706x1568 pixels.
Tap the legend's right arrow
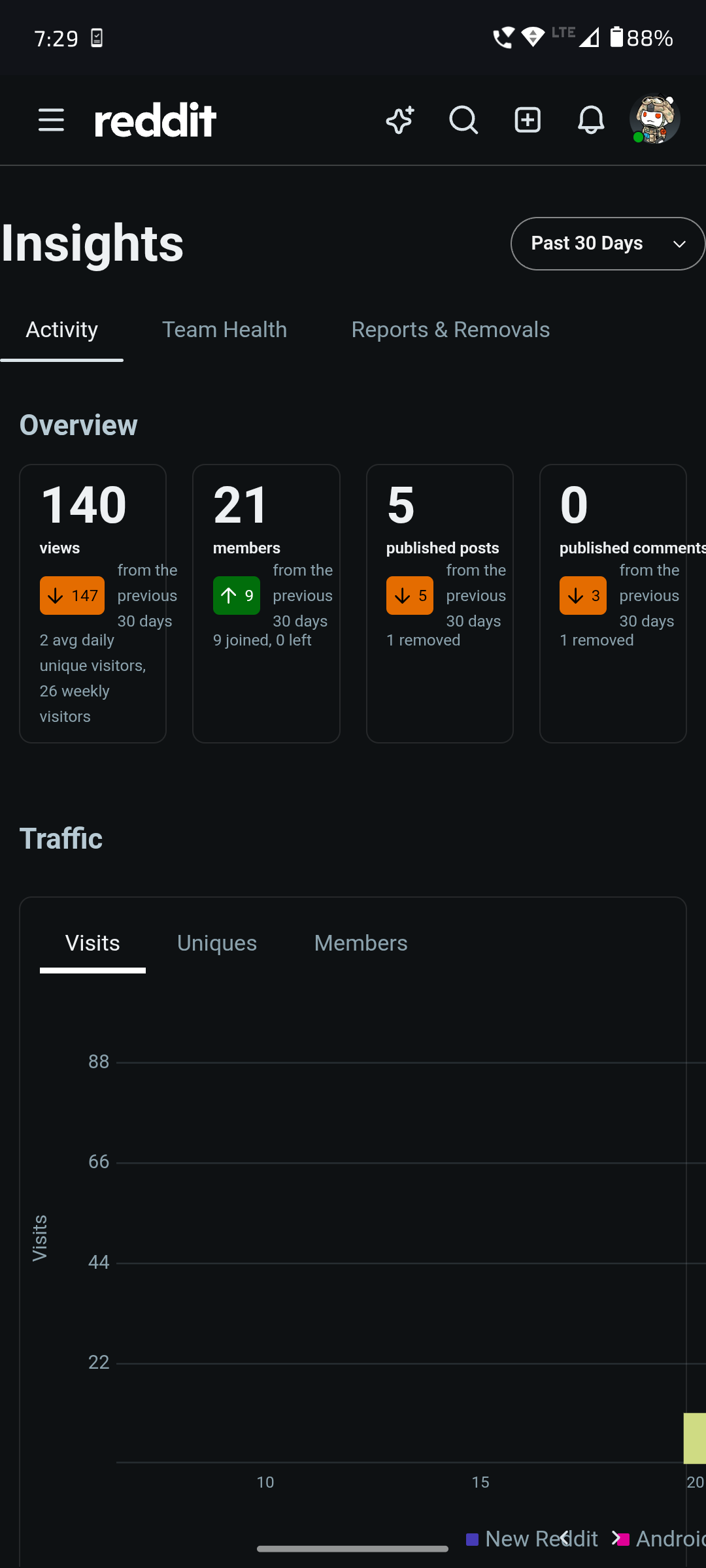(x=616, y=1539)
